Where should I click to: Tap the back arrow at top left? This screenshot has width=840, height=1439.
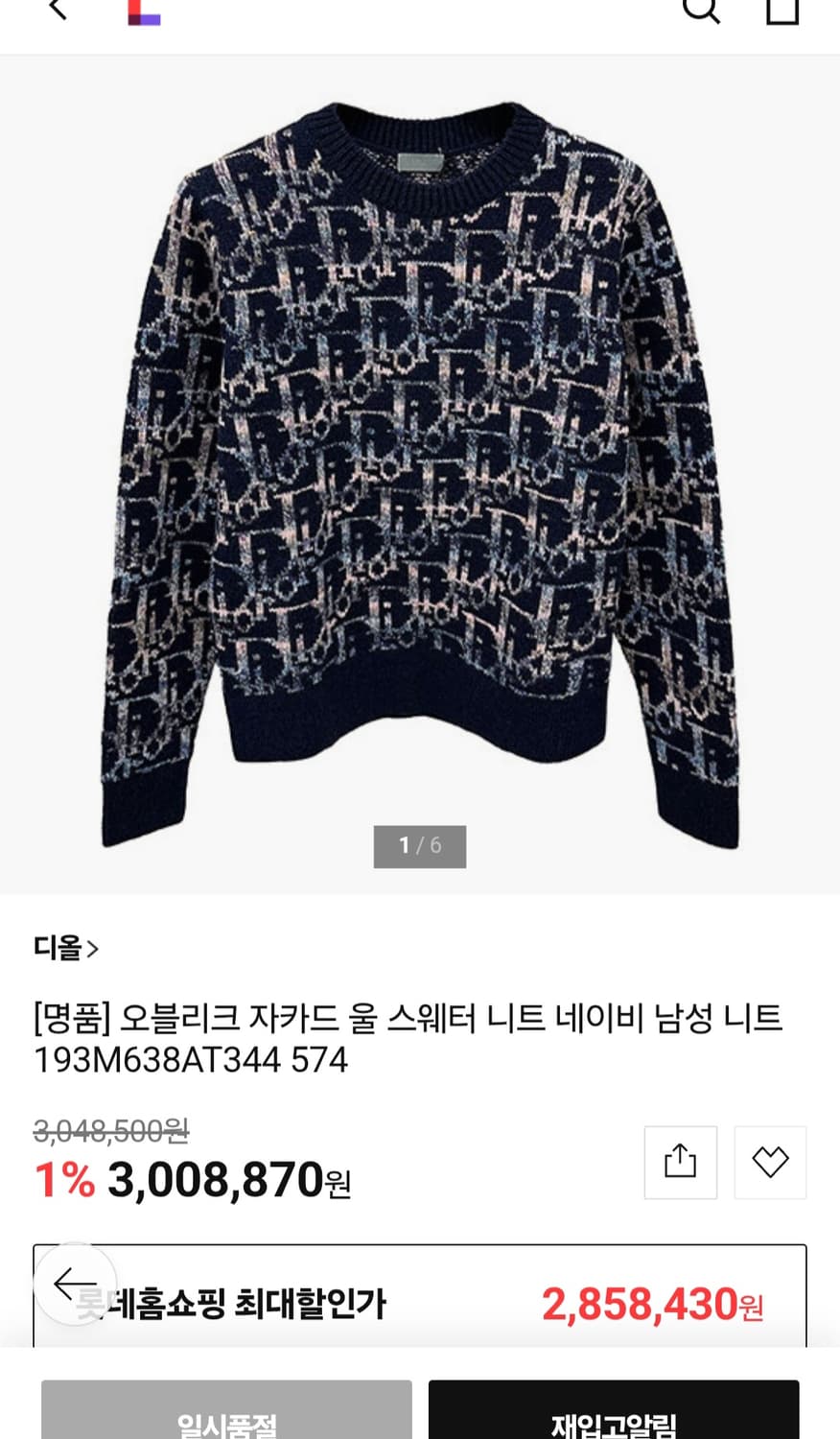[x=56, y=8]
